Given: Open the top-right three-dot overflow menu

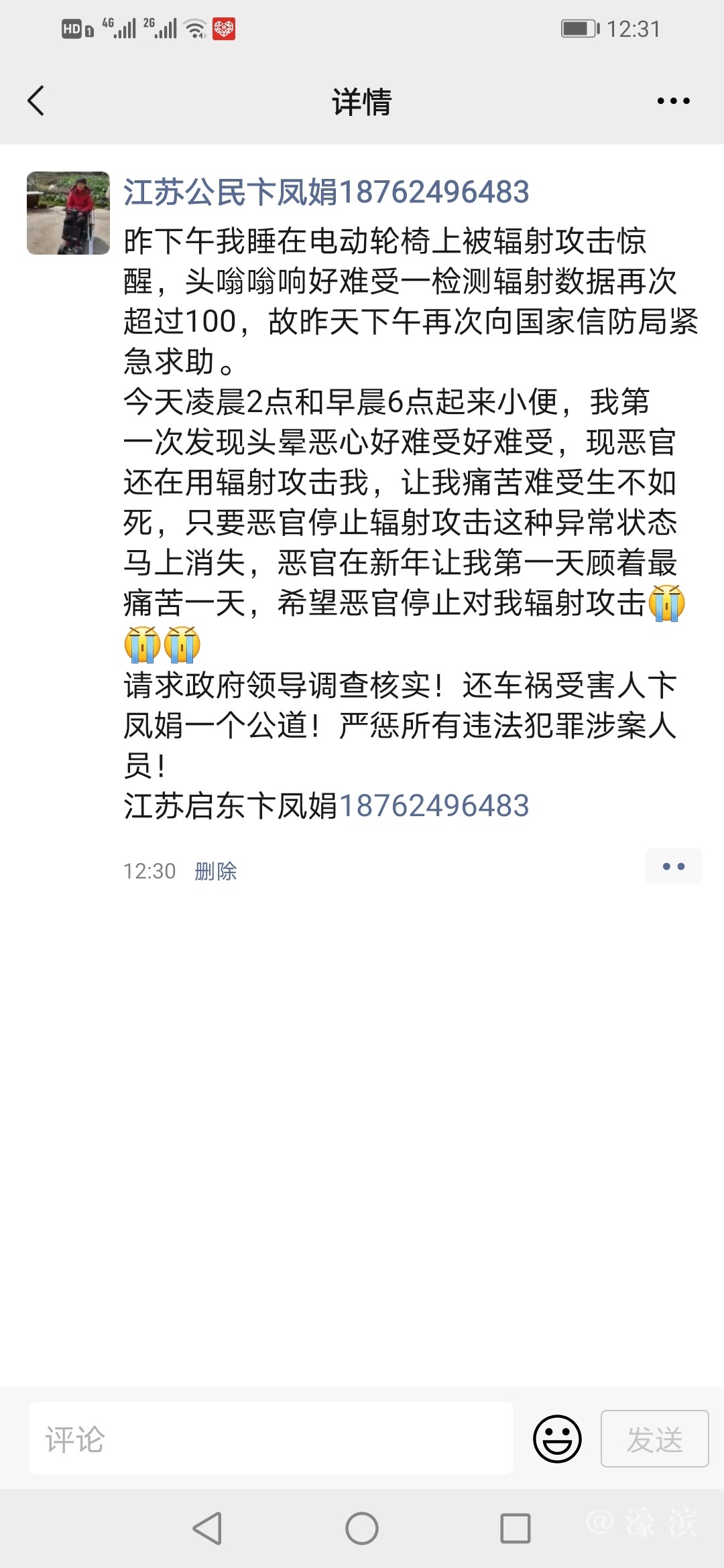Looking at the screenshot, I should click(673, 101).
